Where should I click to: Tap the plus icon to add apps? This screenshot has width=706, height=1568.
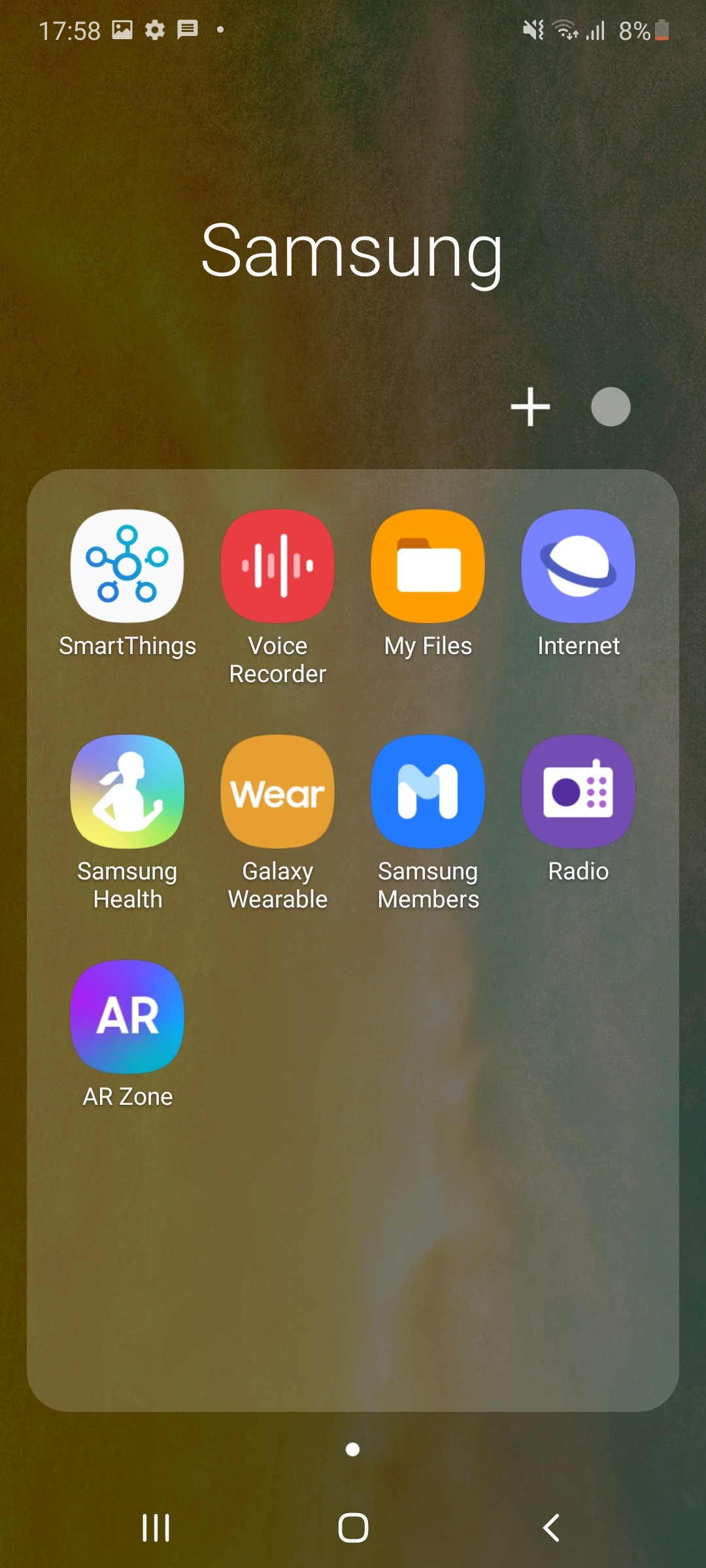[530, 406]
